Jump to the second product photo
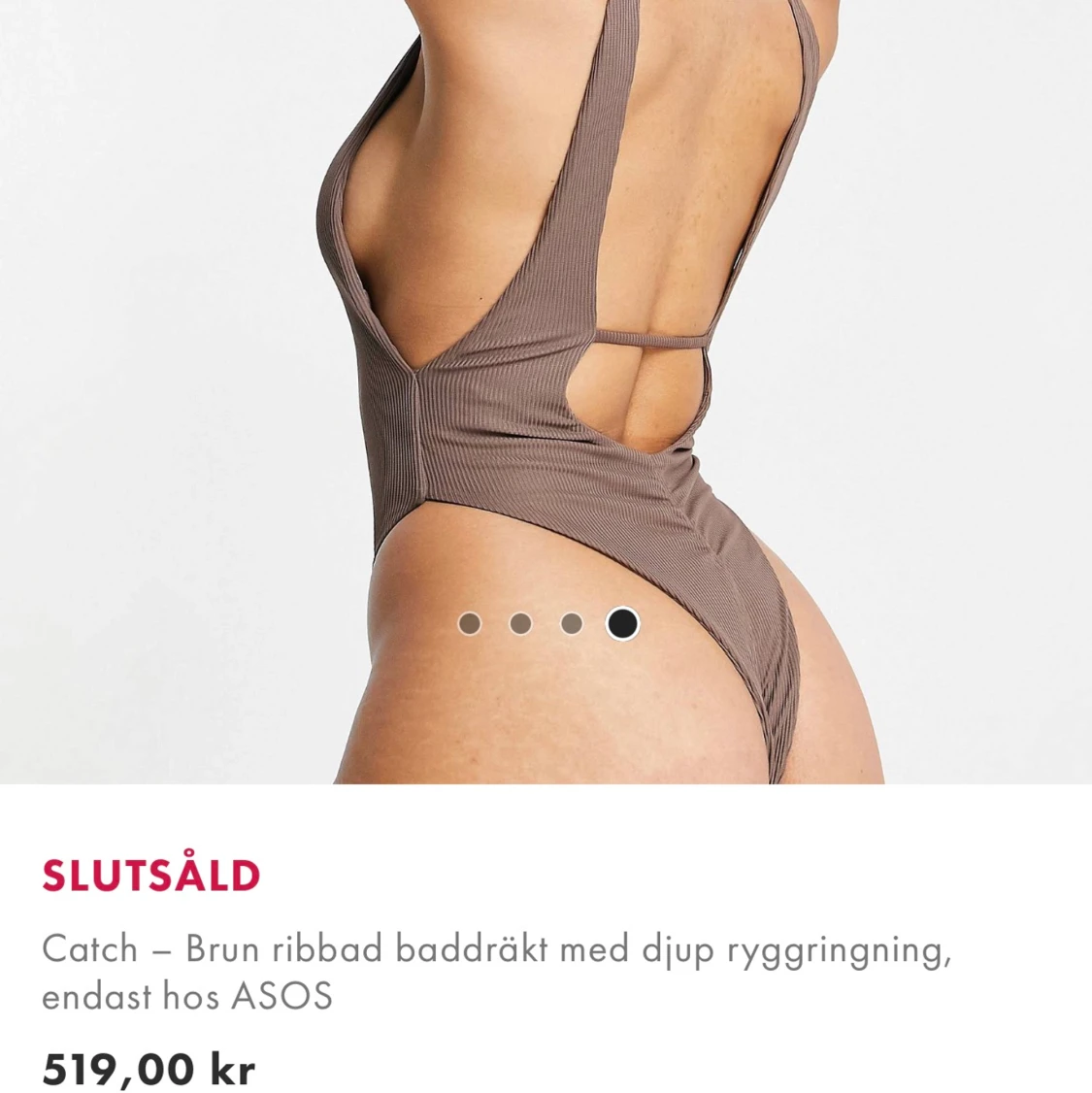 pyautogui.click(x=521, y=623)
